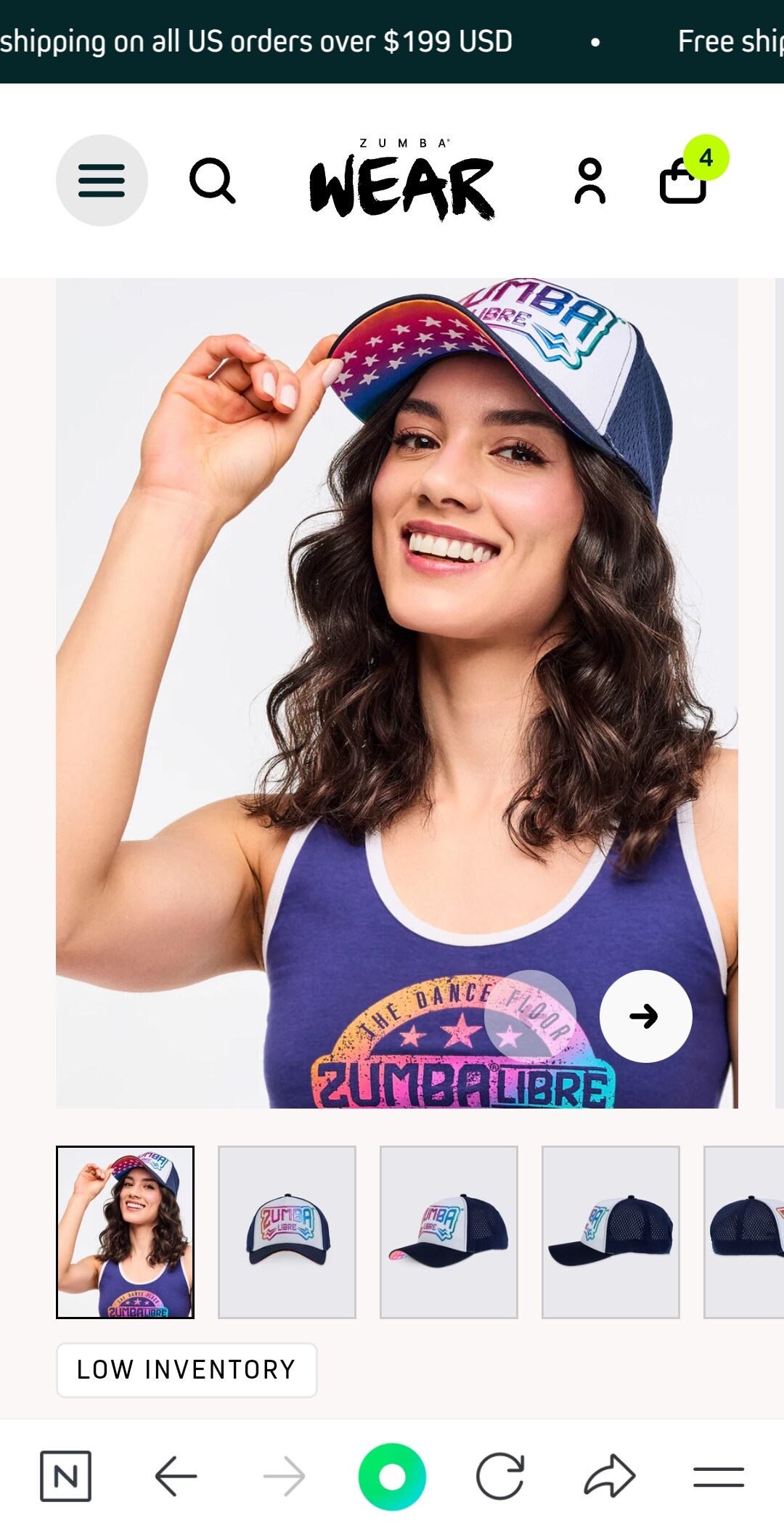Share this product page
Viewport: 784px width, 1534px height.
tap(609, 1476)
